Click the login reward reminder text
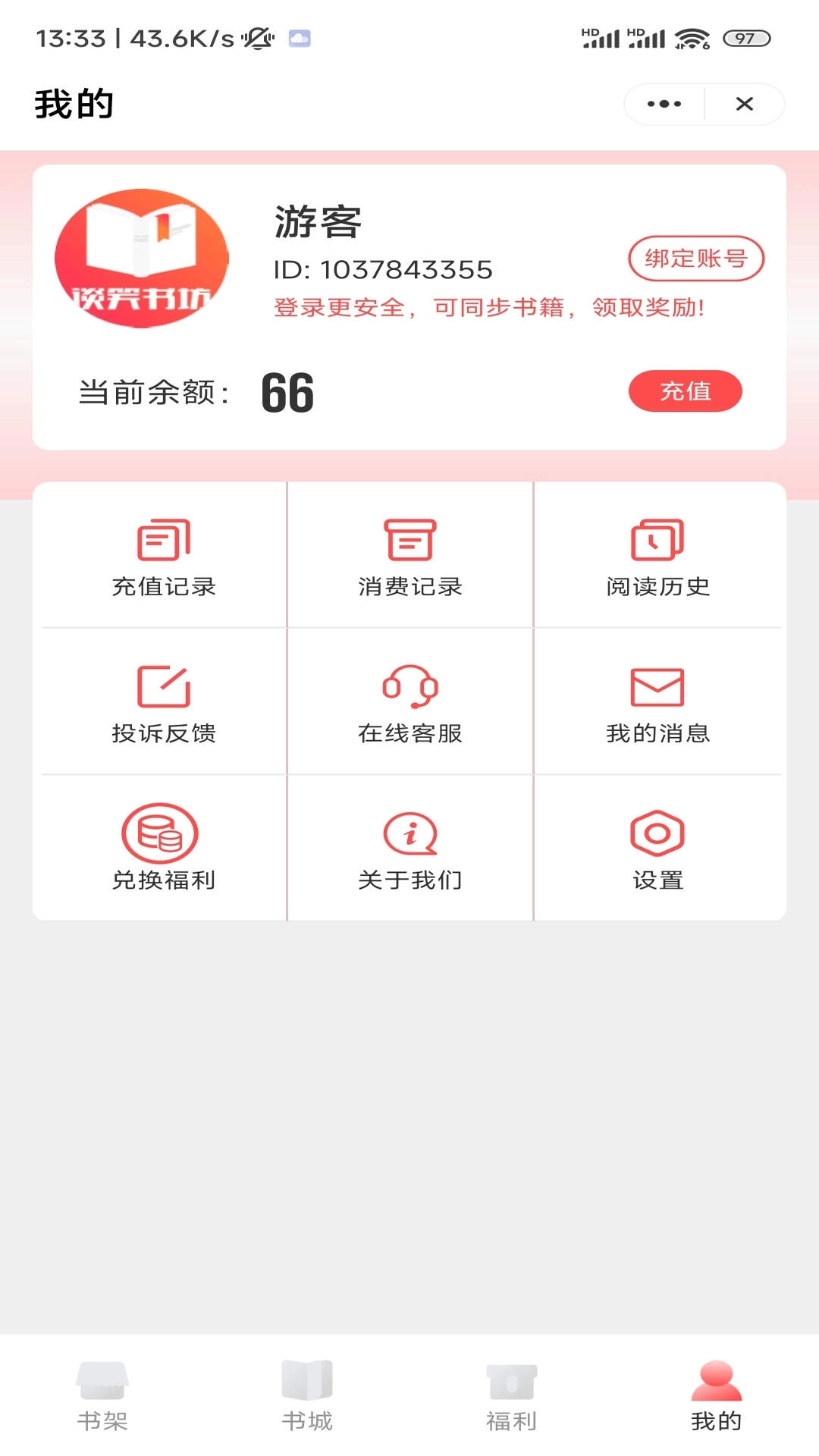 489,309
